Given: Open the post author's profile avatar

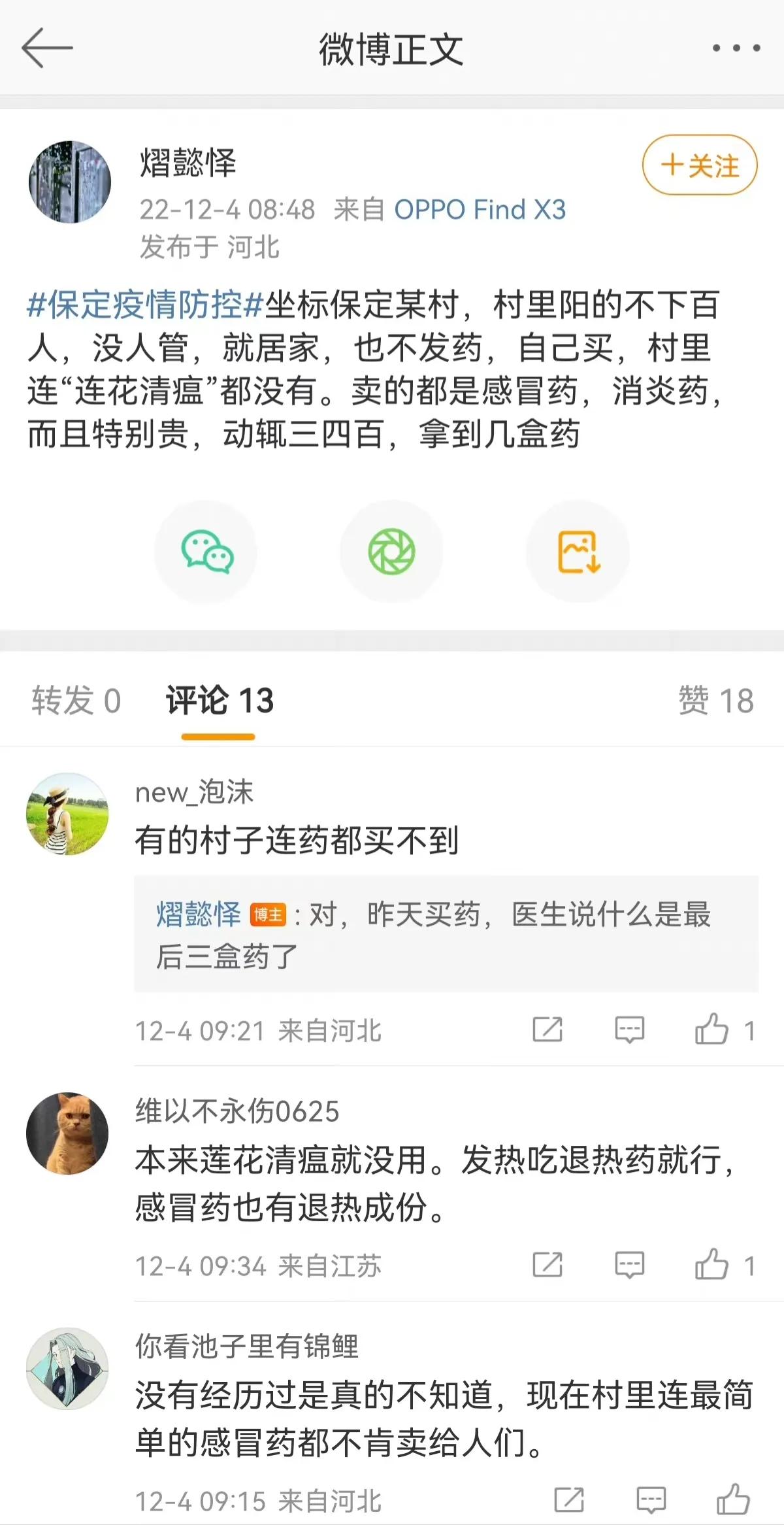Looking at the screenshot, I should 70,182.
